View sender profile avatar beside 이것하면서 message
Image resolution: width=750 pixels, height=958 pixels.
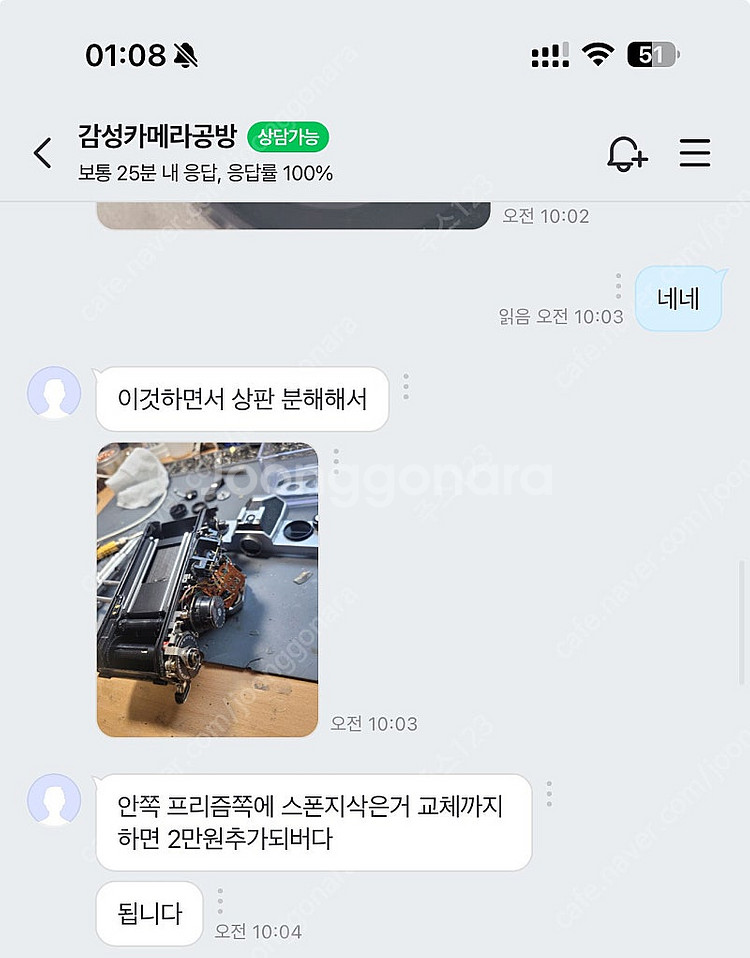tap(54, 393)
